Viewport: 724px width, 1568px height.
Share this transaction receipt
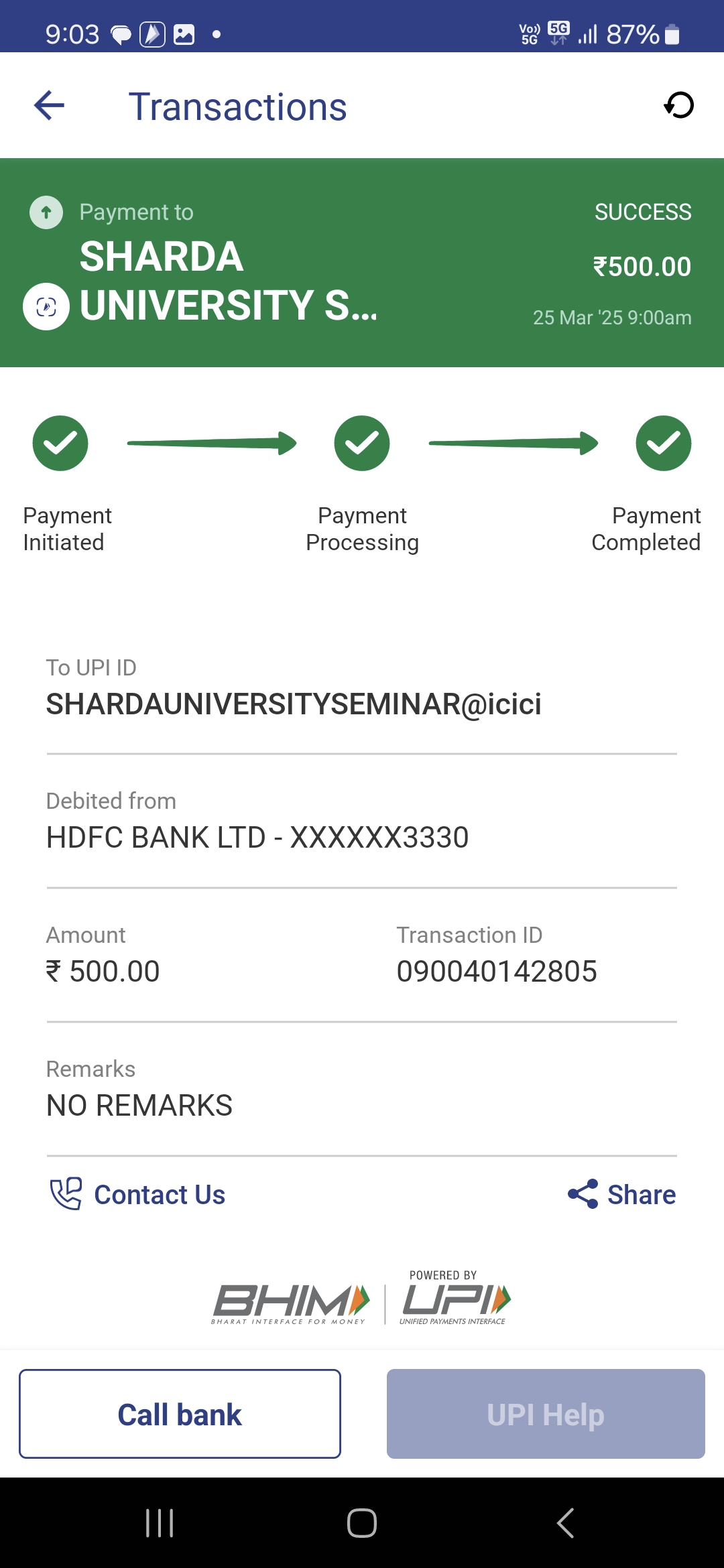coord(621,1194)
